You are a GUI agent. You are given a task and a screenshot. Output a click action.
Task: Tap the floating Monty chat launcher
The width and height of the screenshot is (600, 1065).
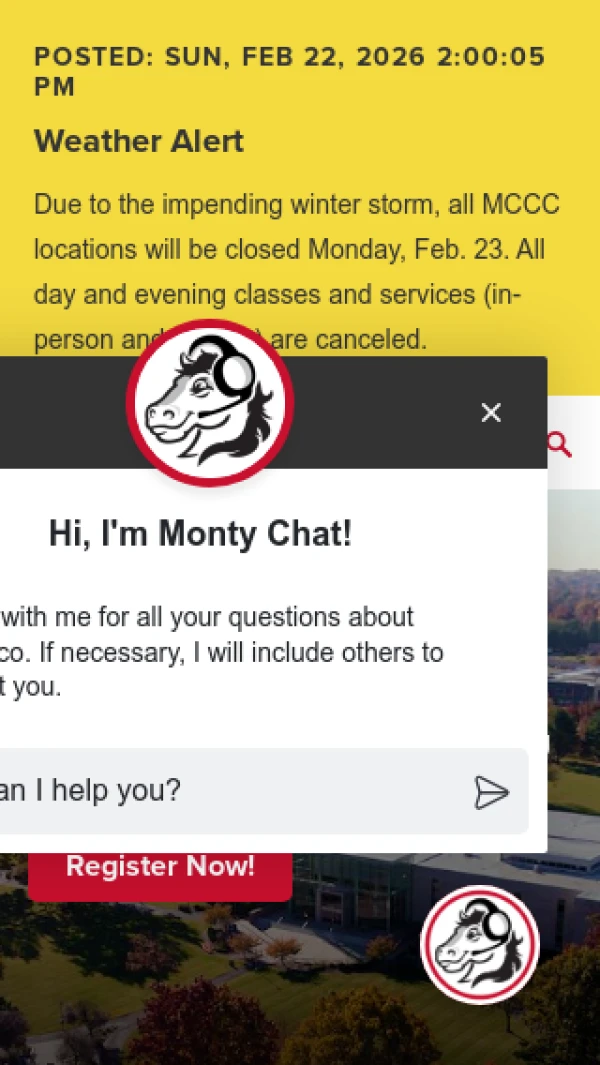[x=480, y=944]
